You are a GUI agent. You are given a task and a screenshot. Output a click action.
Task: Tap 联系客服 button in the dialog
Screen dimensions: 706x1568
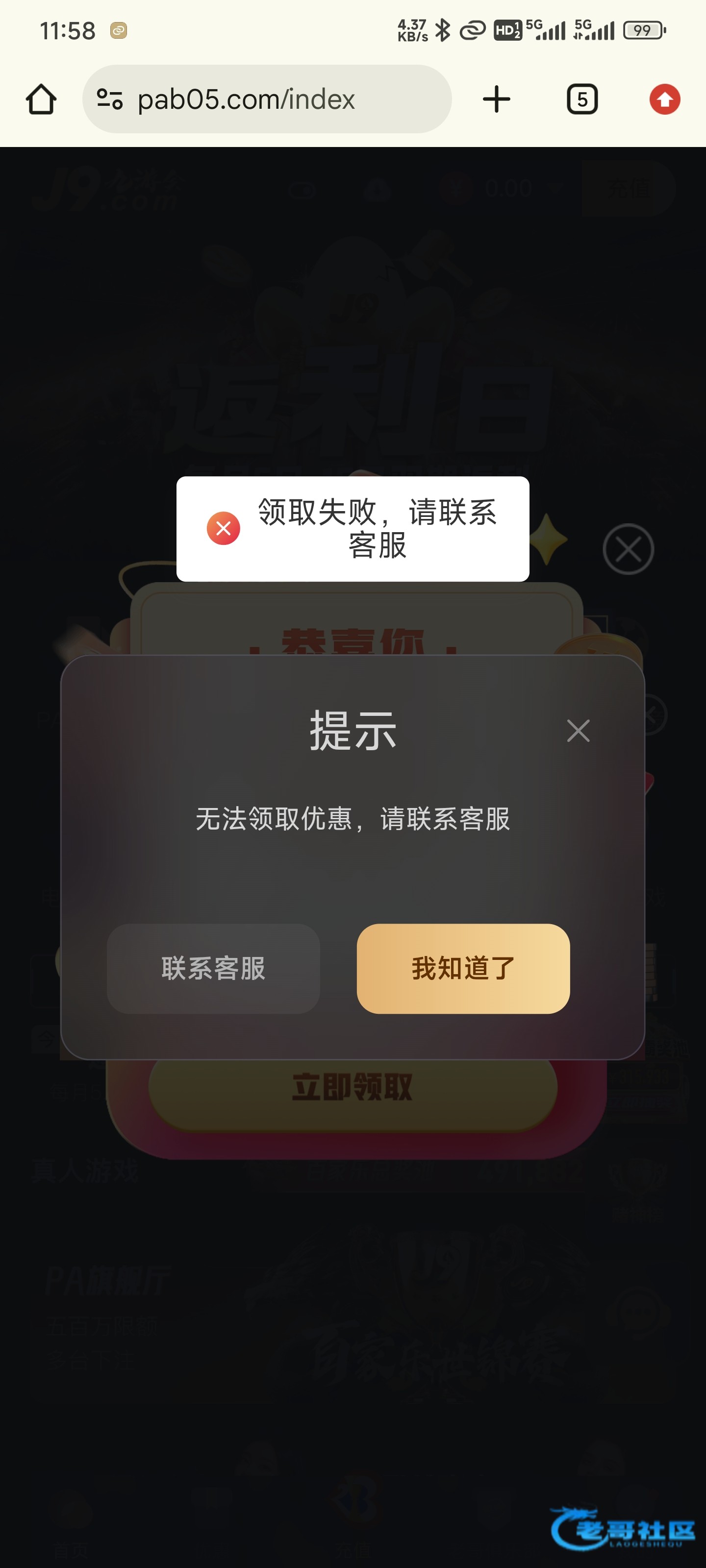click(213, 968)
